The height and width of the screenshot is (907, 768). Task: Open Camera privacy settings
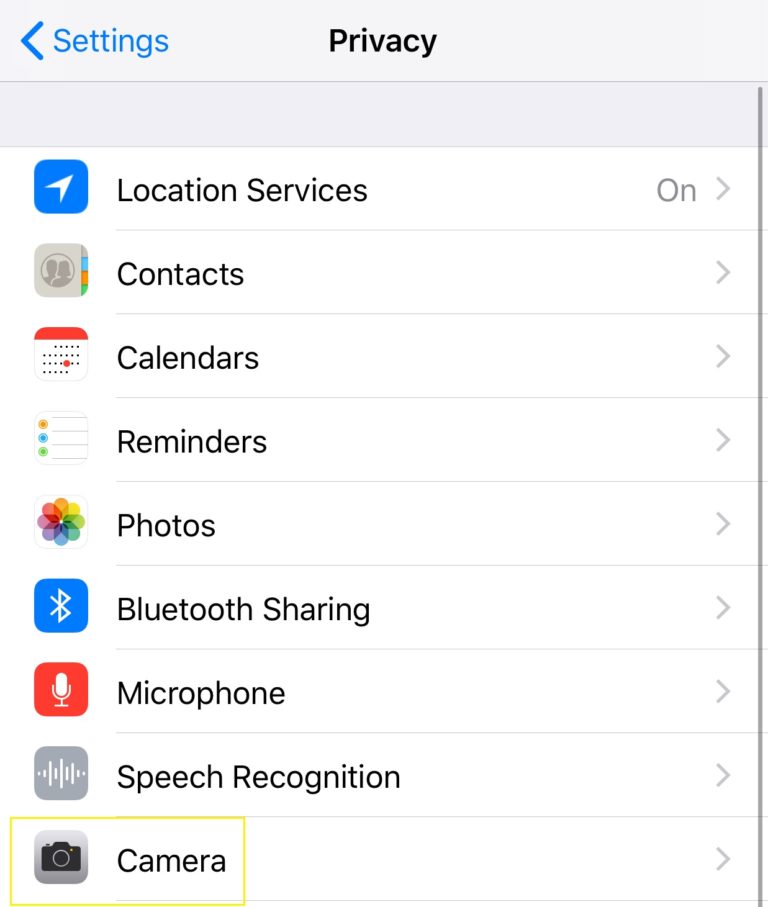coord(171,860)
